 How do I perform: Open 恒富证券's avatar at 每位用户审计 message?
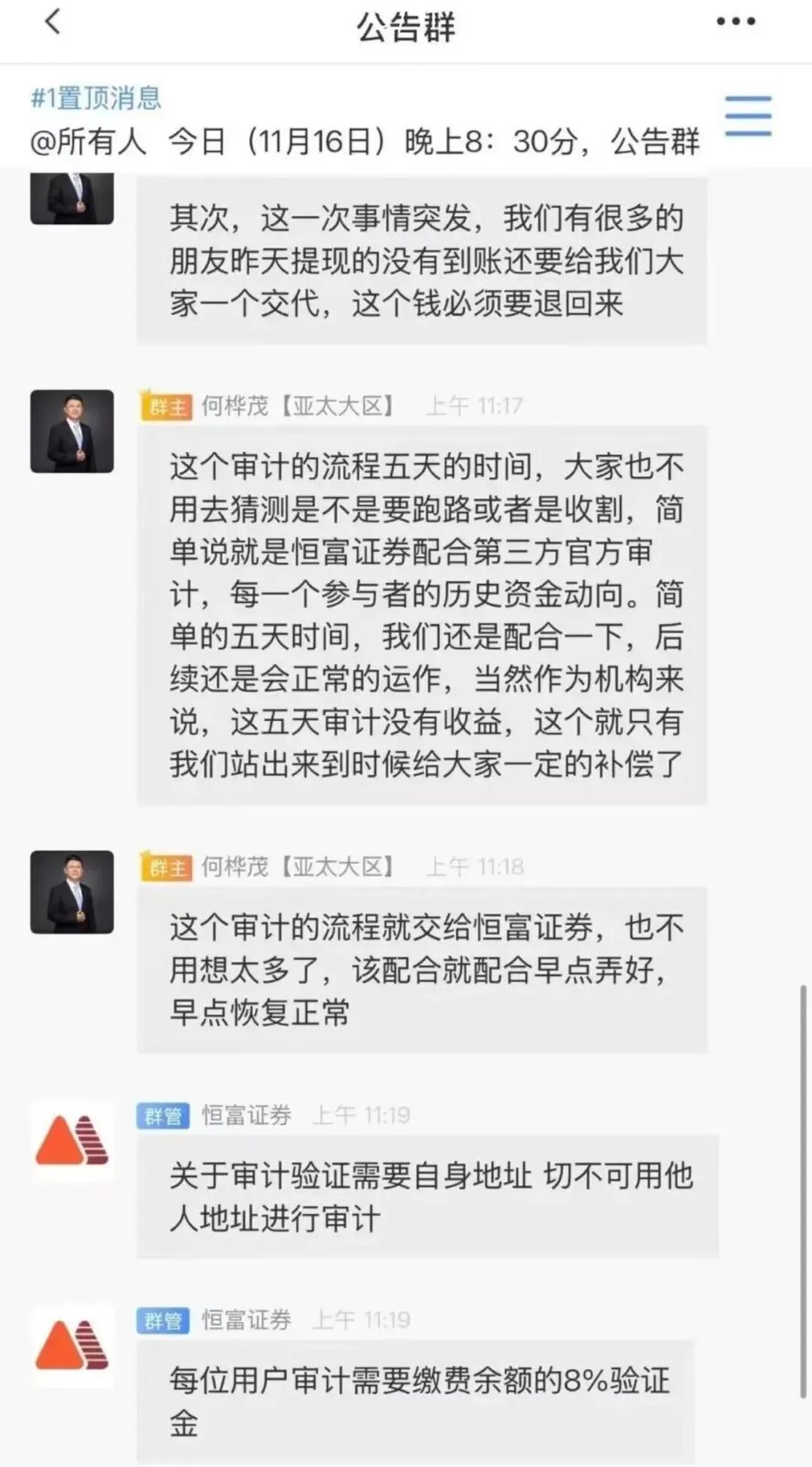(72, 1345)
